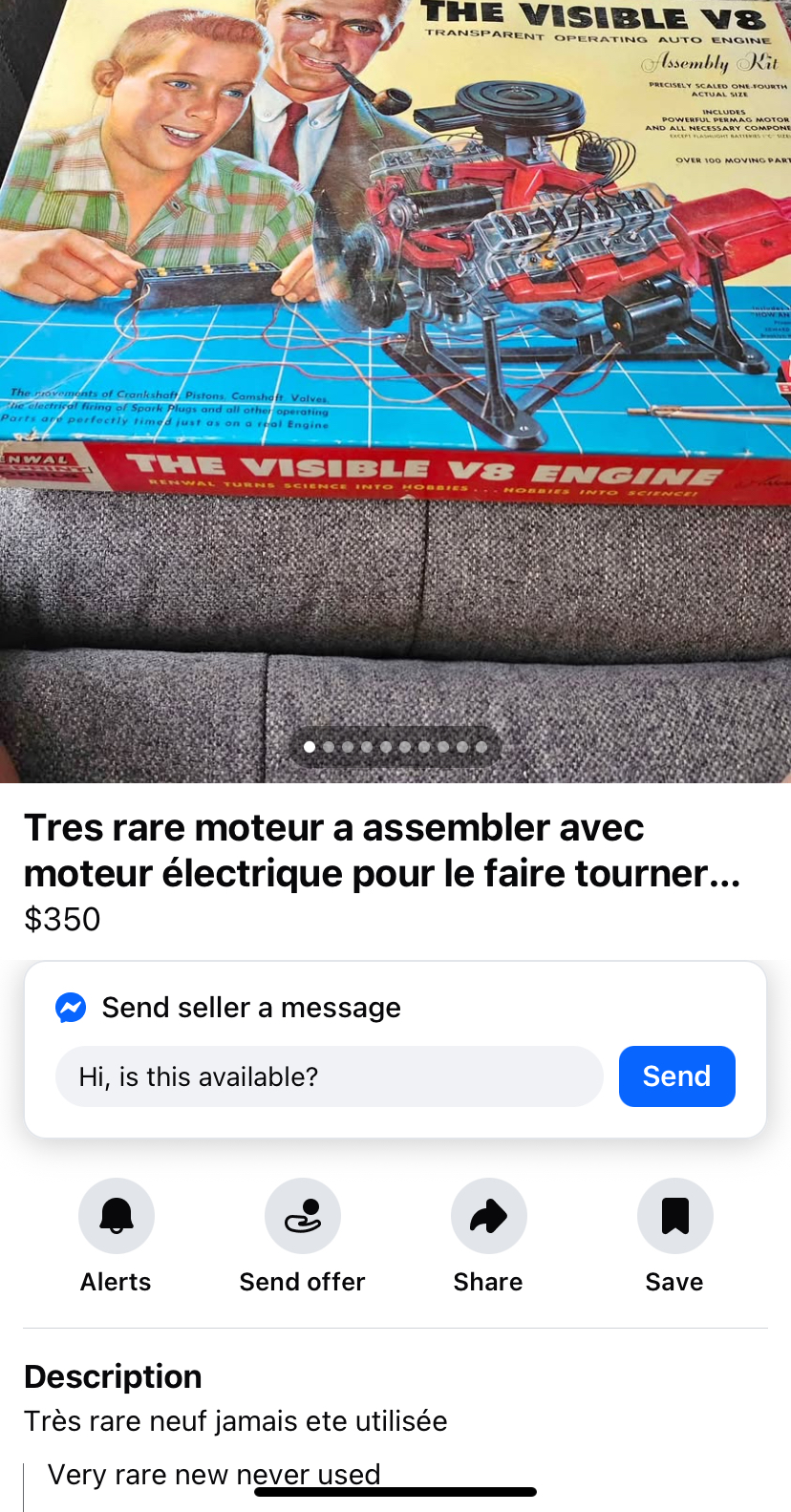The width and height of the screenshot is (791, 1512).
Task: Turn on Alerts for this listing
Action: pyautogui.click(x=117, y=1216)
